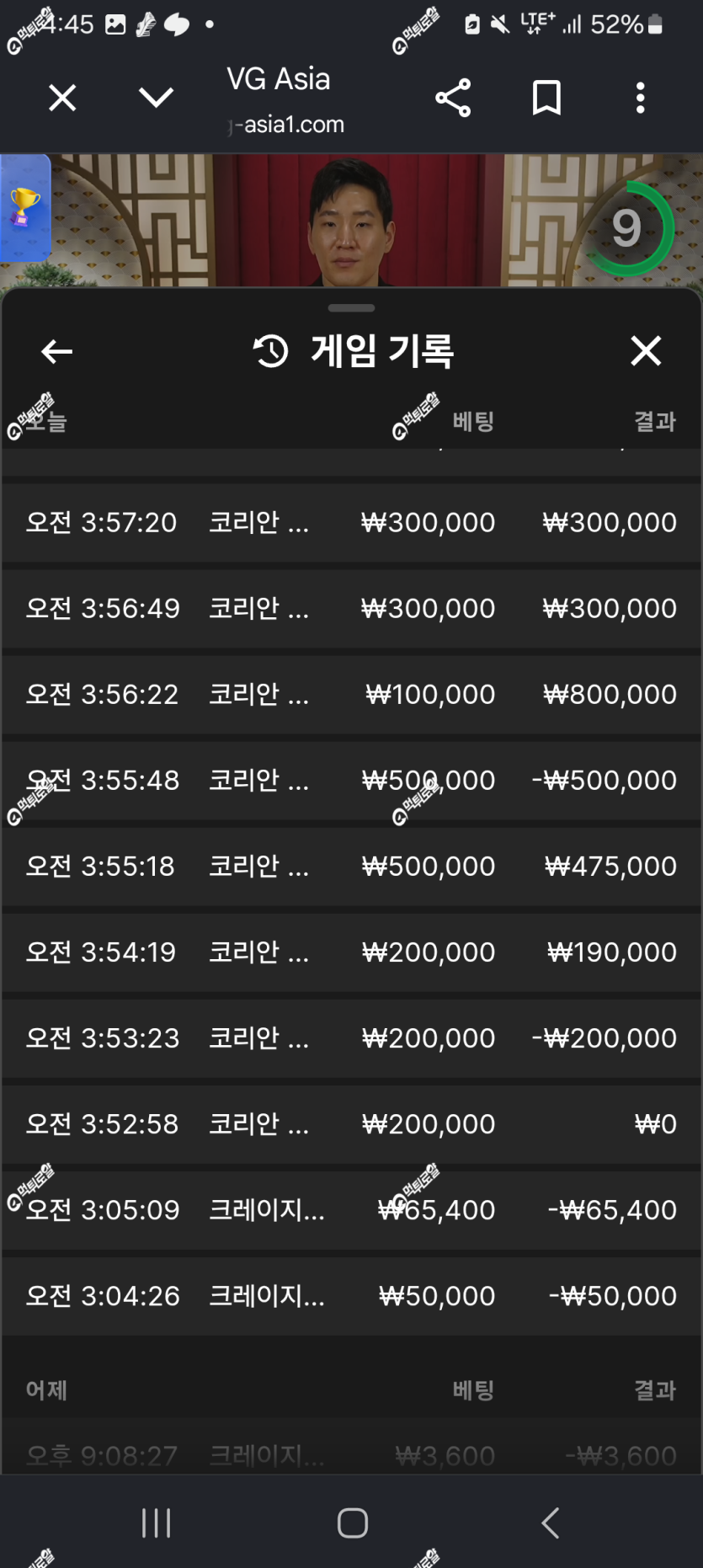703x1568 pixels.
Task: Open the 오전 3:55:48 game record
Action: coord(351,781)
